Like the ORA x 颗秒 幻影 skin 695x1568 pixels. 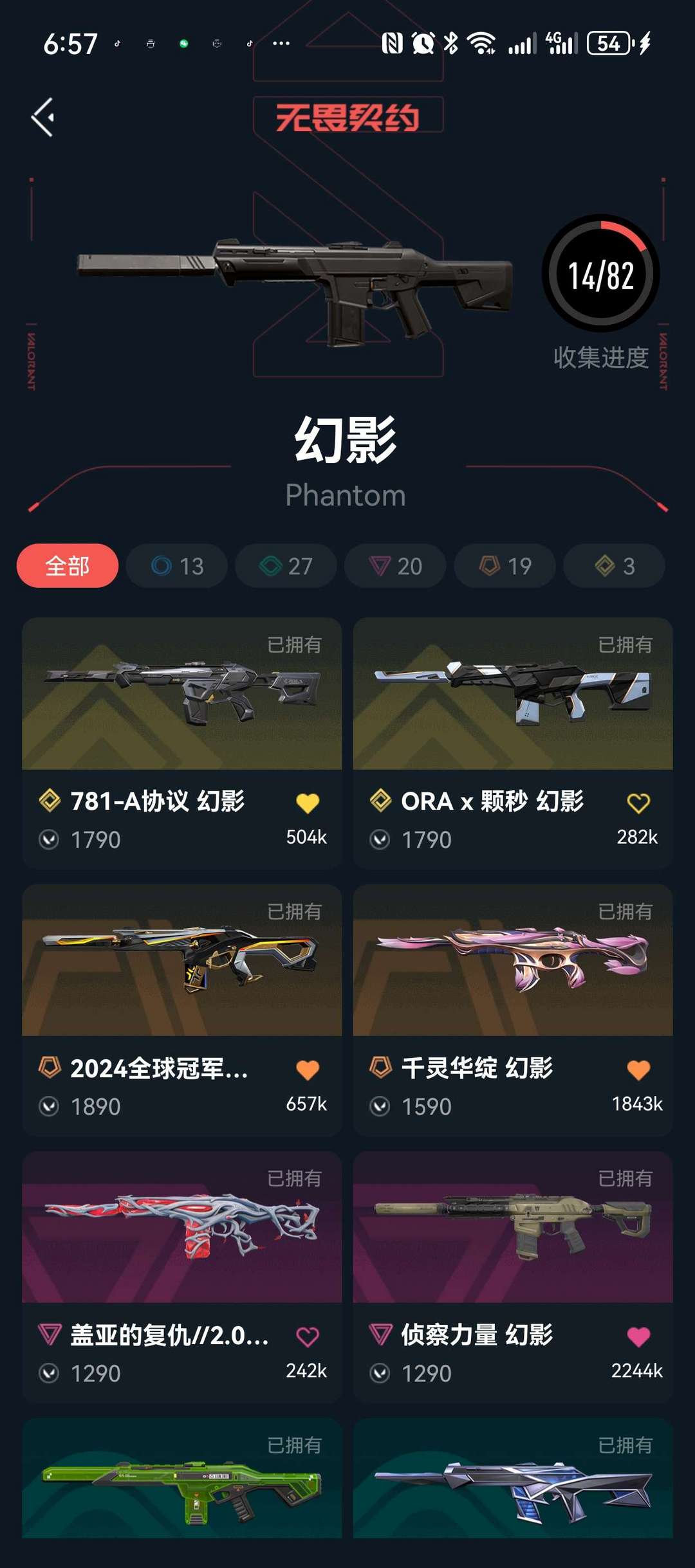point(638,803)
